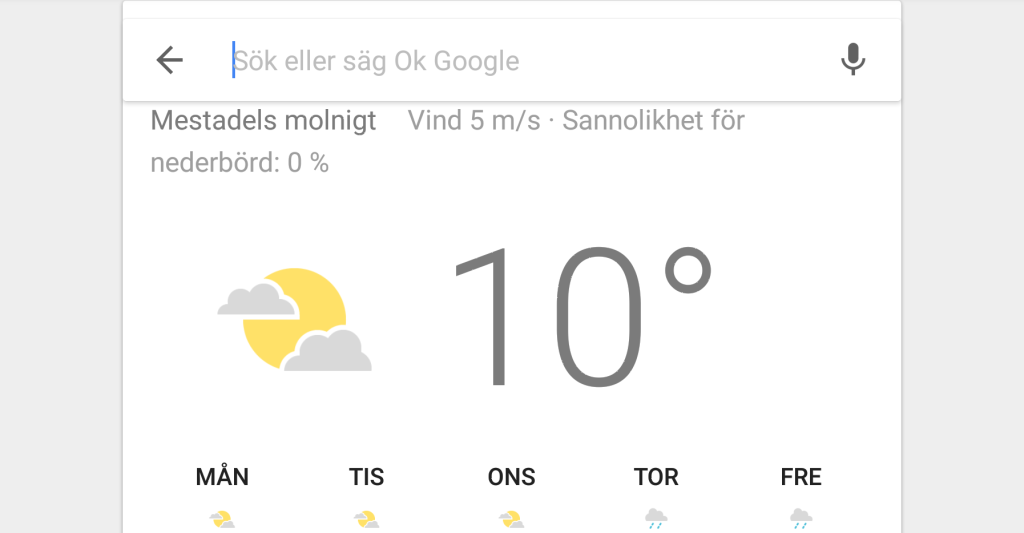Start voice search with the microphone
This screenshot has width=1024, height=533.
click(852, 61)
